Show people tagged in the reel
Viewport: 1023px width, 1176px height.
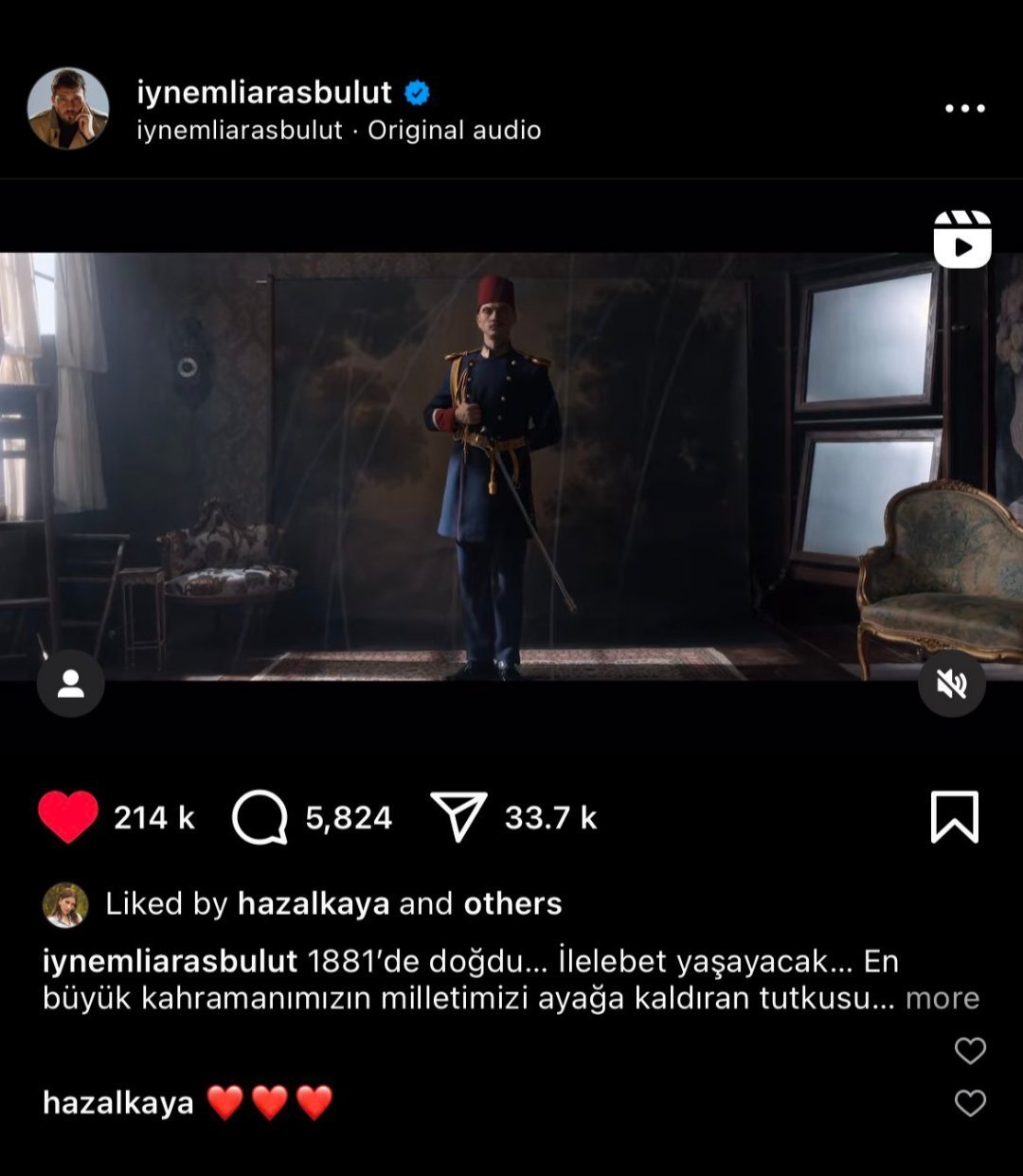[x=70, y=684]
